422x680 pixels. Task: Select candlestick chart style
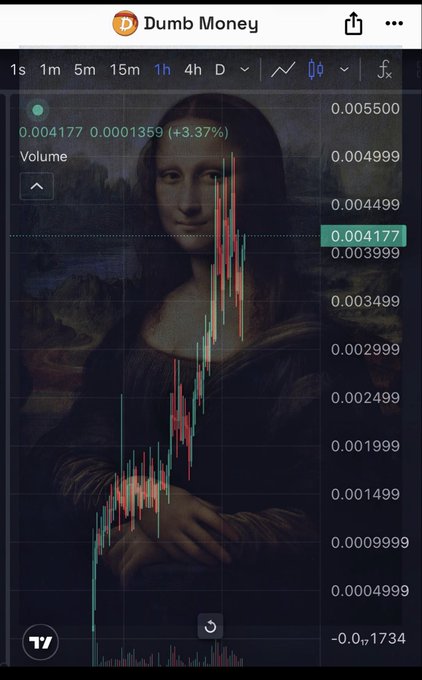click(x=316, y=69)
